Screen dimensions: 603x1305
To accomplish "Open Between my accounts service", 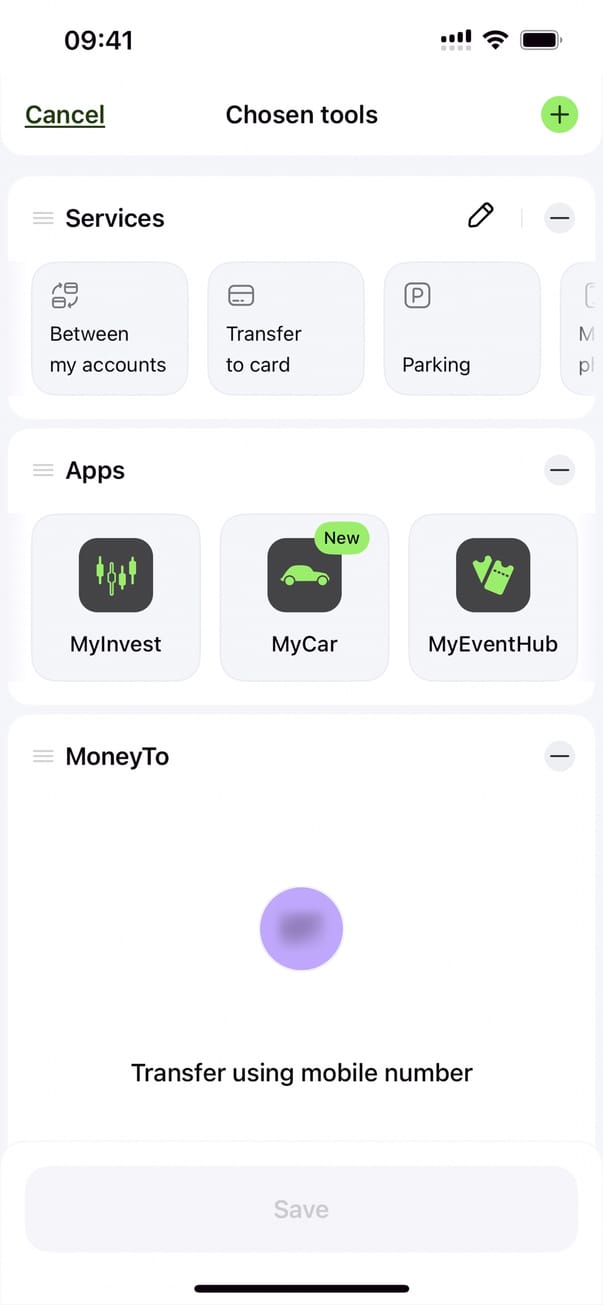I will pyautogui.click(x=109, y=328).
